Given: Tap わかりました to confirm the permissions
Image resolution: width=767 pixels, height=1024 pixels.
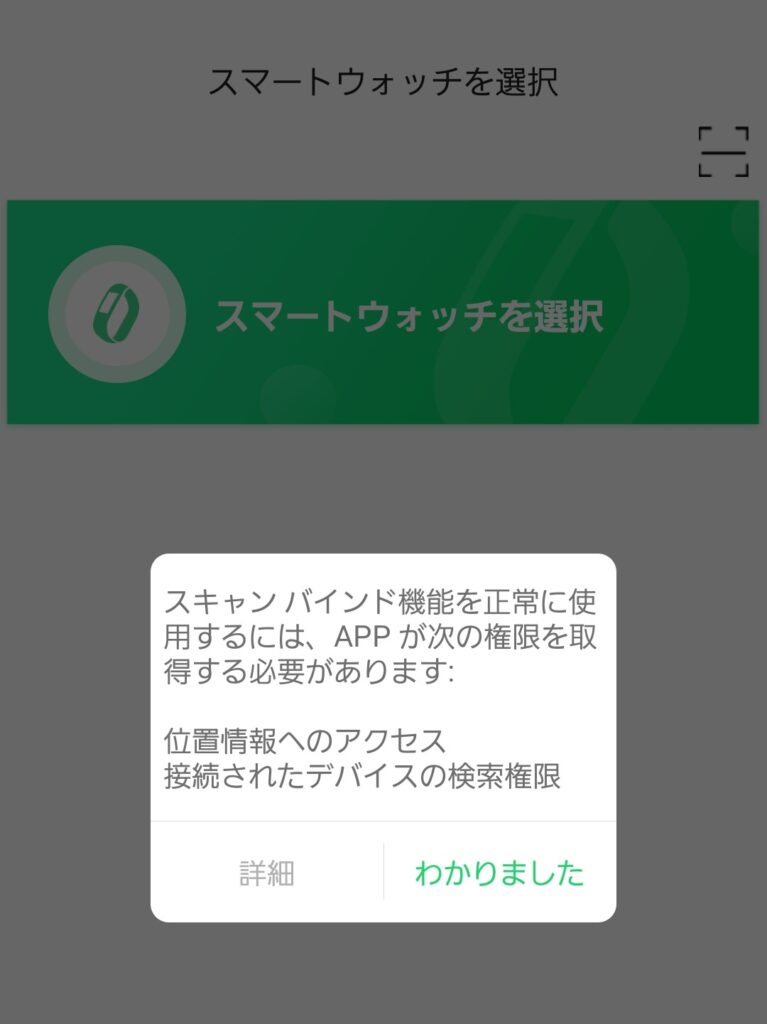Looking at the screenshot, I should [x=499, y=873].
